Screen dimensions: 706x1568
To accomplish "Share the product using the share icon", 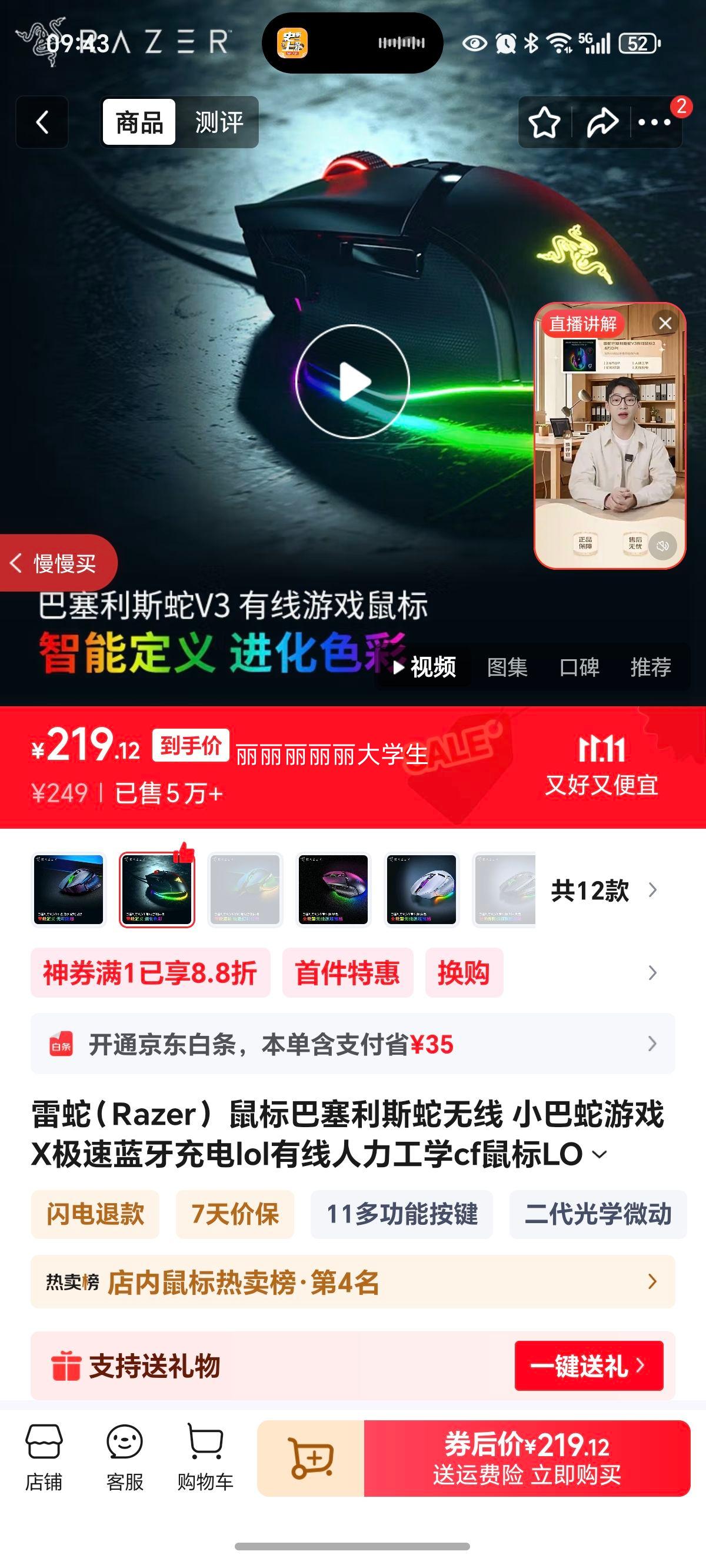I will [601, 121].
